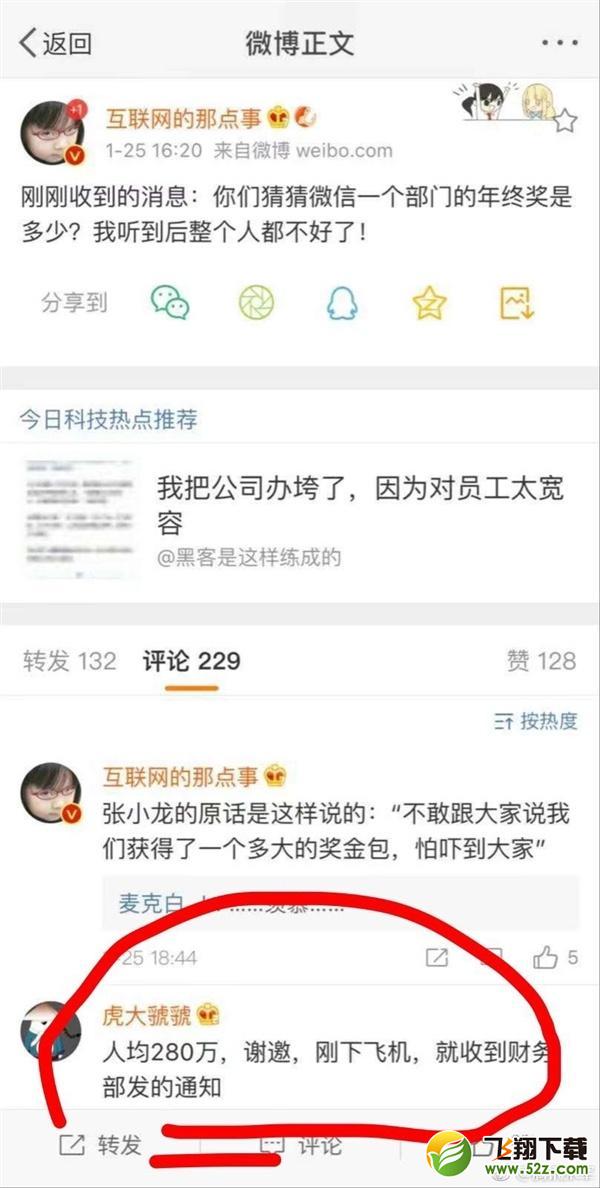Open 互联网的那点事 author profile avatar

coord(51,133)
